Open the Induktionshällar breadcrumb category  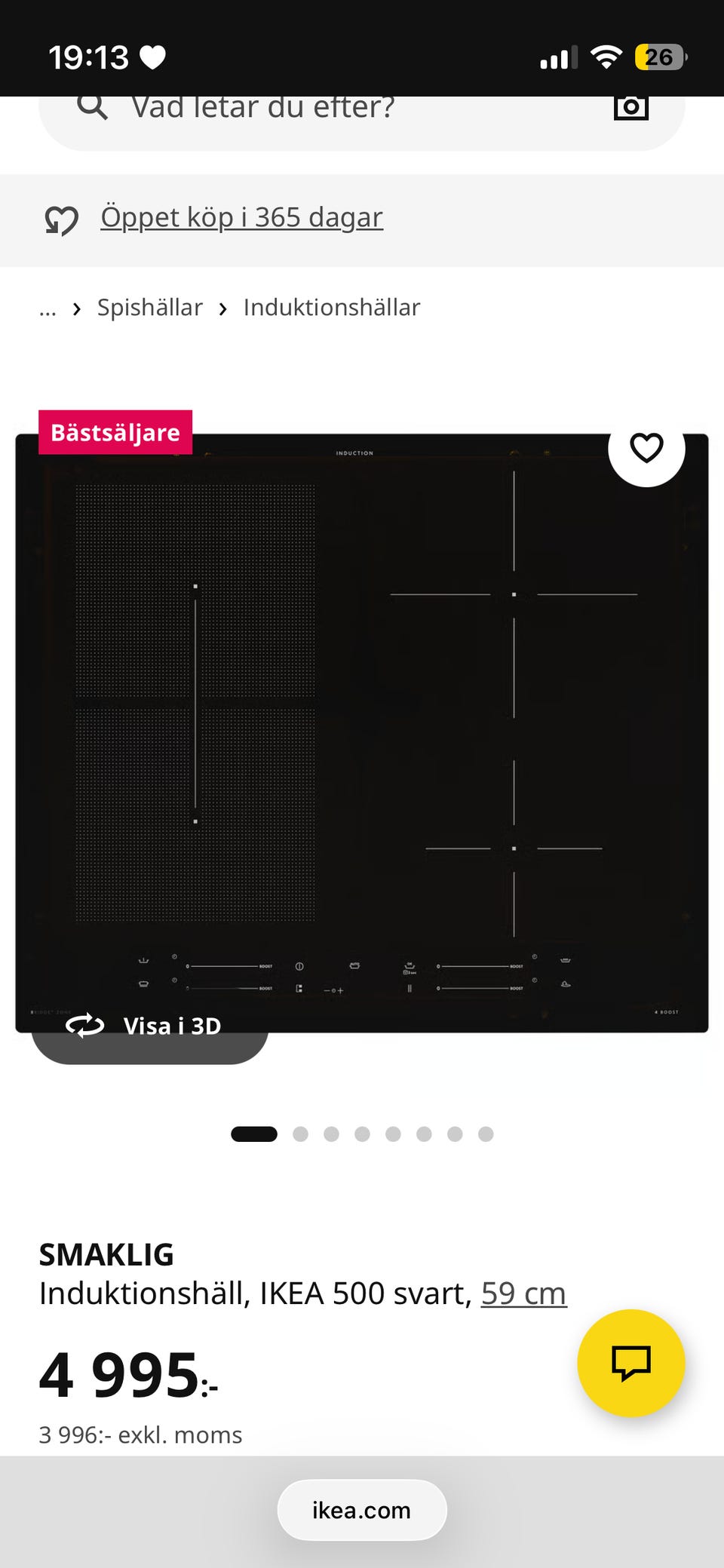(x=332, y=308)
